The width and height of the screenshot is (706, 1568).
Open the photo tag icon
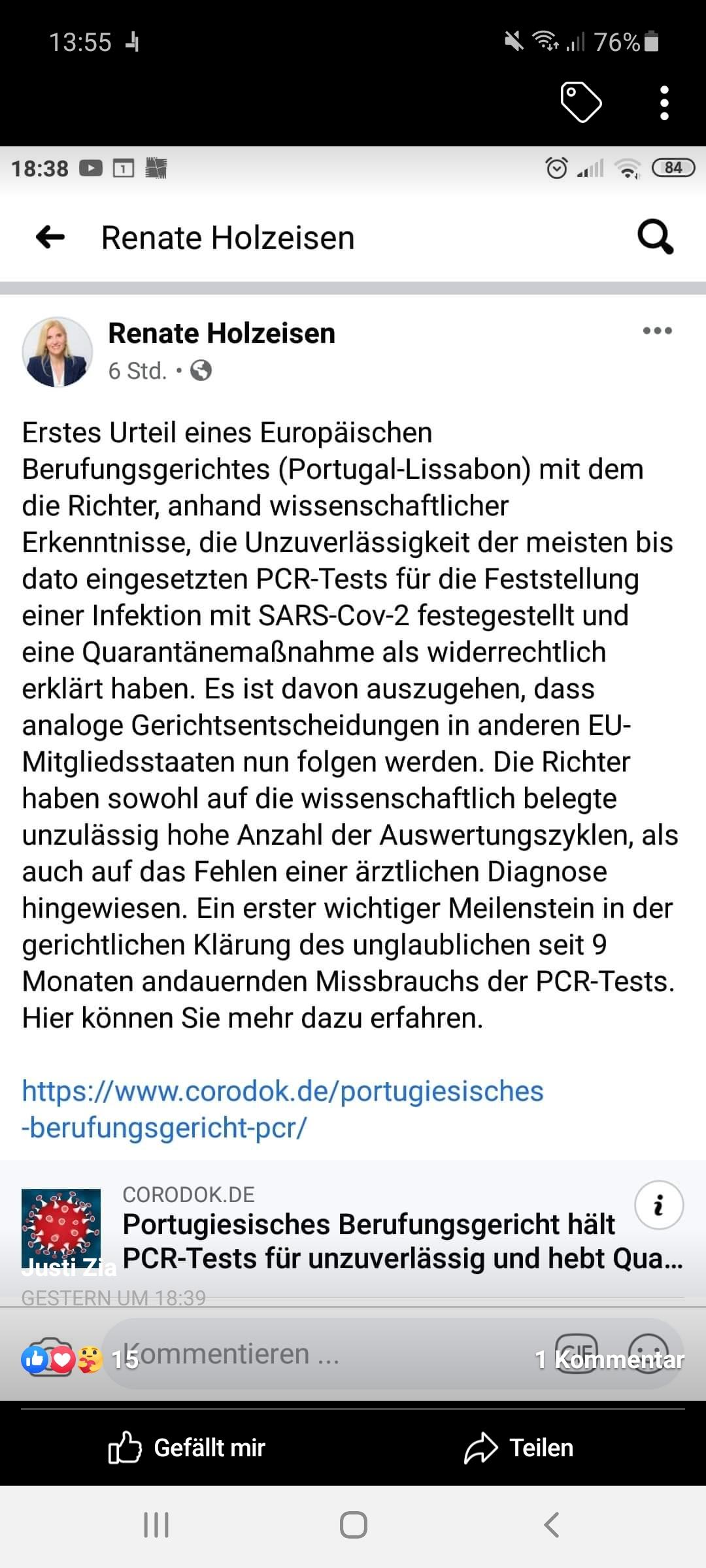(580, 103)
